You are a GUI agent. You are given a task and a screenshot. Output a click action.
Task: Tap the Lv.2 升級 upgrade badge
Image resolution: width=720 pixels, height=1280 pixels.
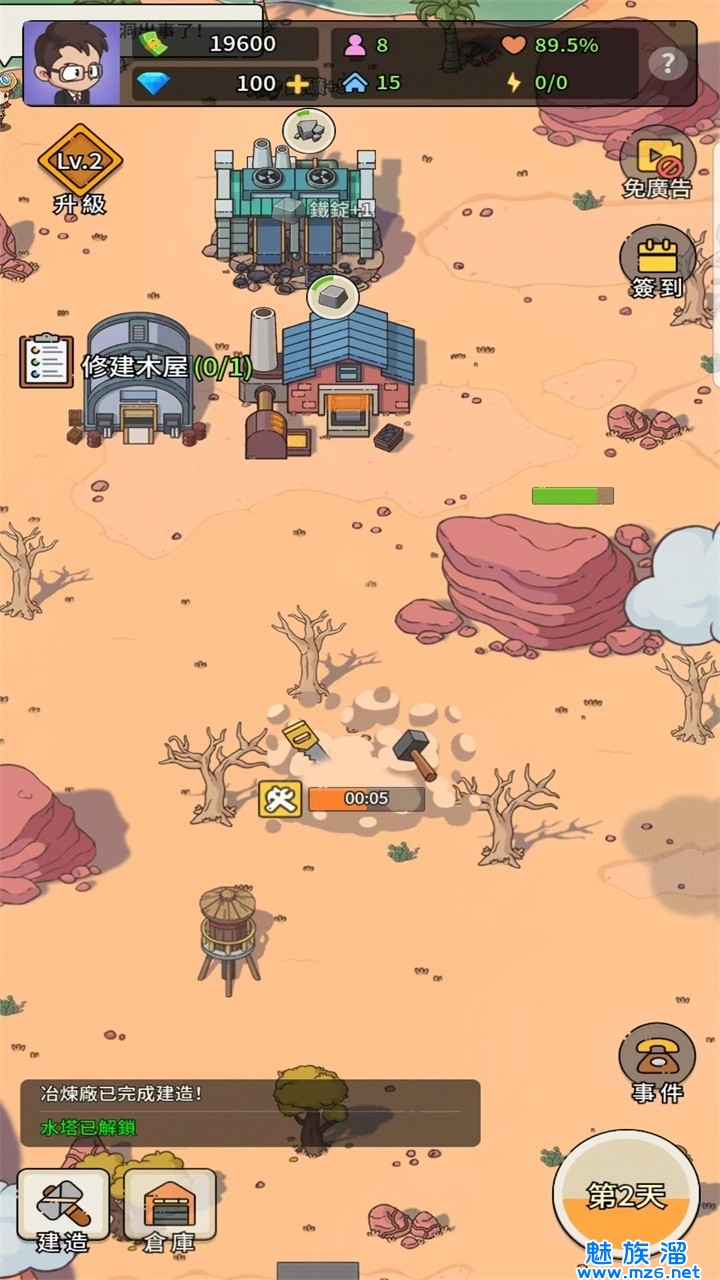[80, 170]
